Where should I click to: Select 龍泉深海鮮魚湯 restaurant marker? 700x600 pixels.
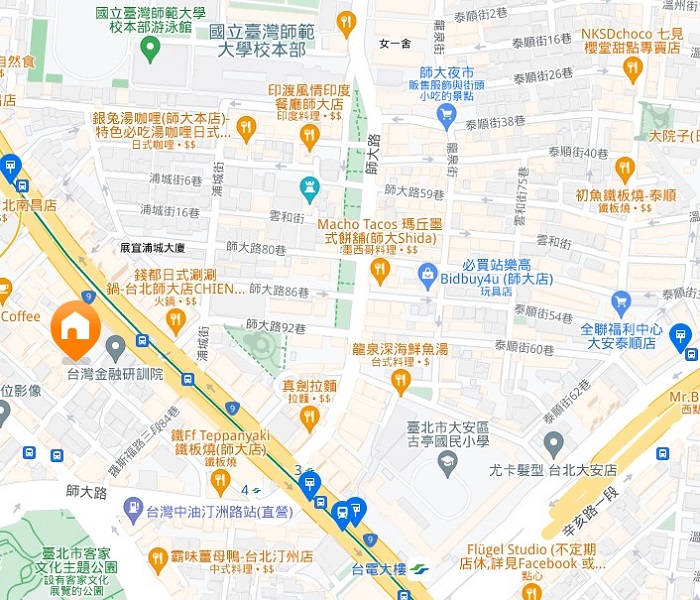tap(401, 381)
